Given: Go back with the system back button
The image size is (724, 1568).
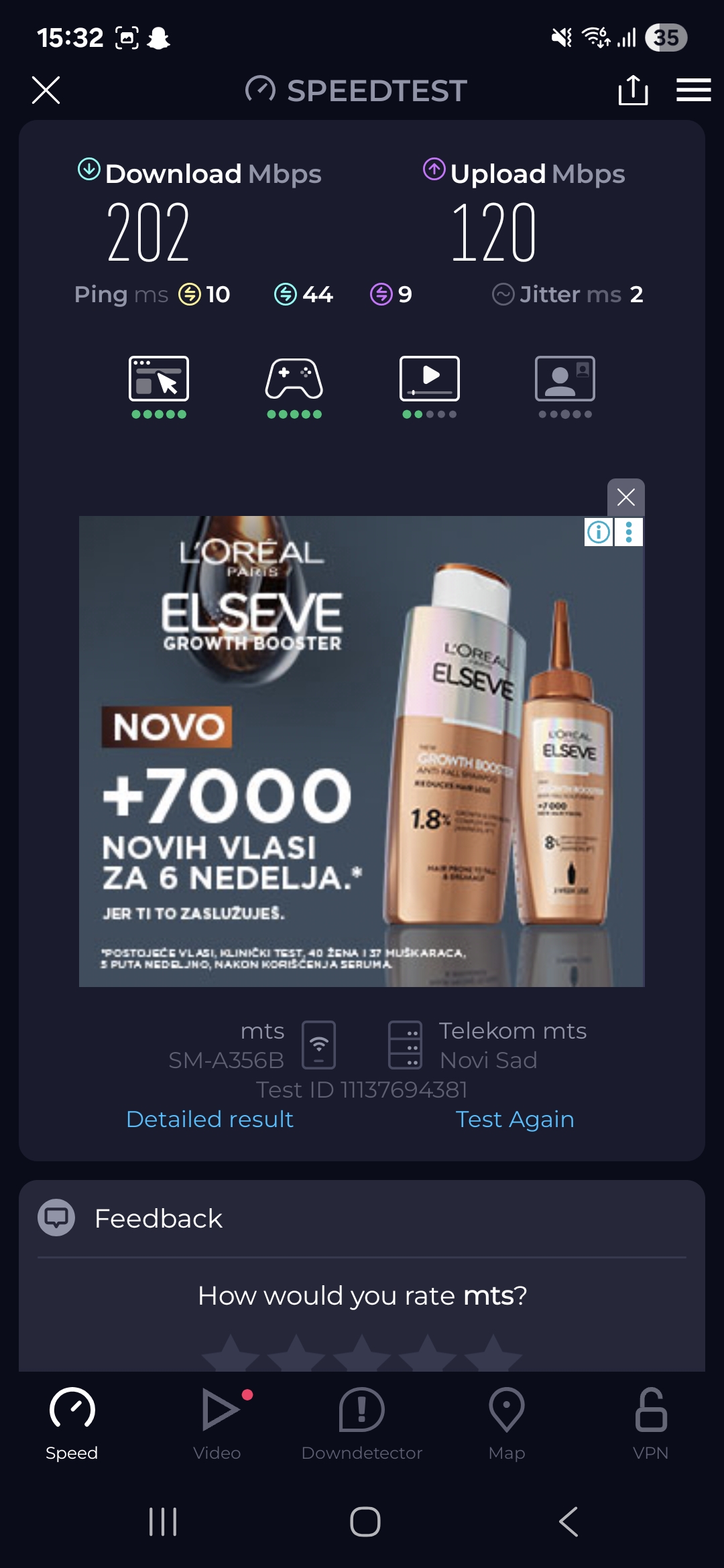Looking at the screenshot, I should 568,1521.
